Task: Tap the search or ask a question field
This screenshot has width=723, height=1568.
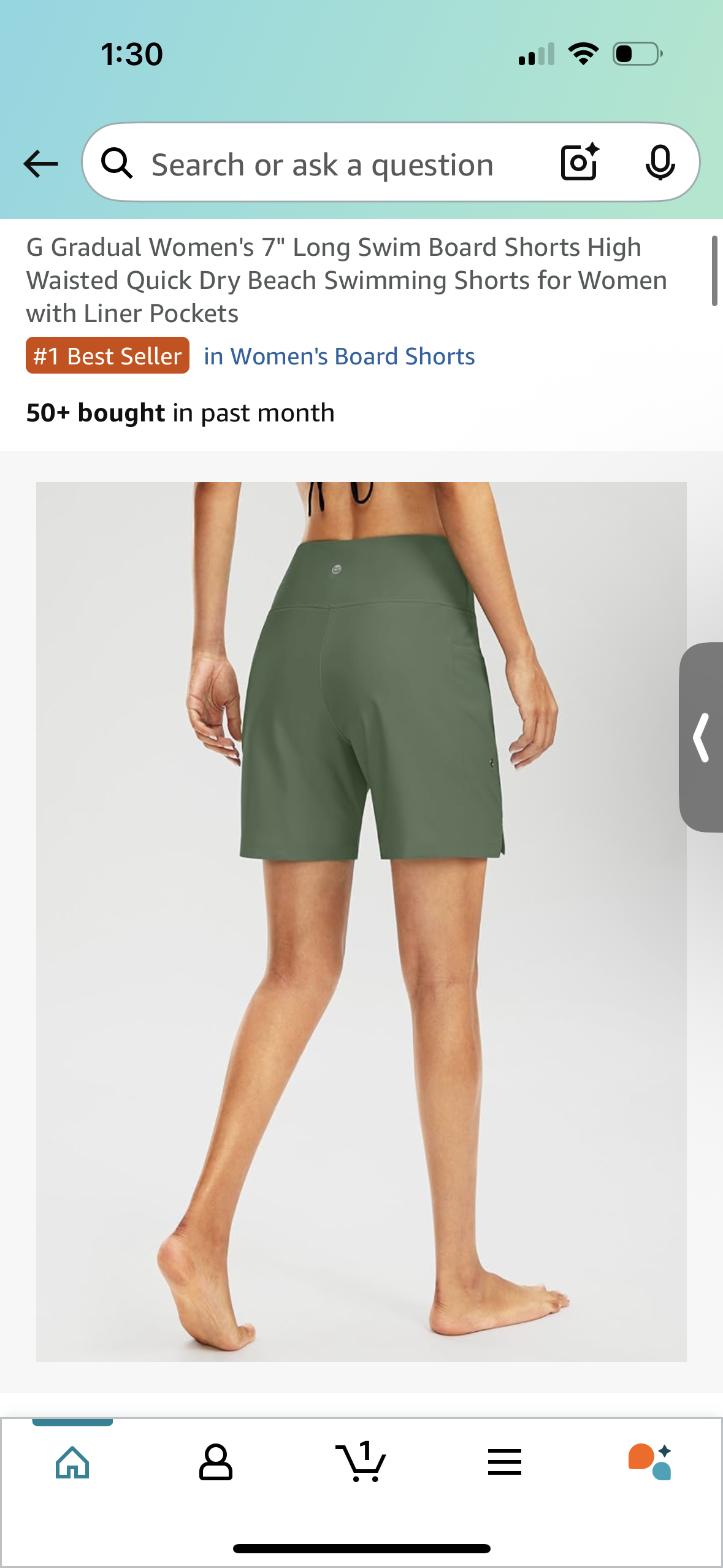Action: pos(322,164)
